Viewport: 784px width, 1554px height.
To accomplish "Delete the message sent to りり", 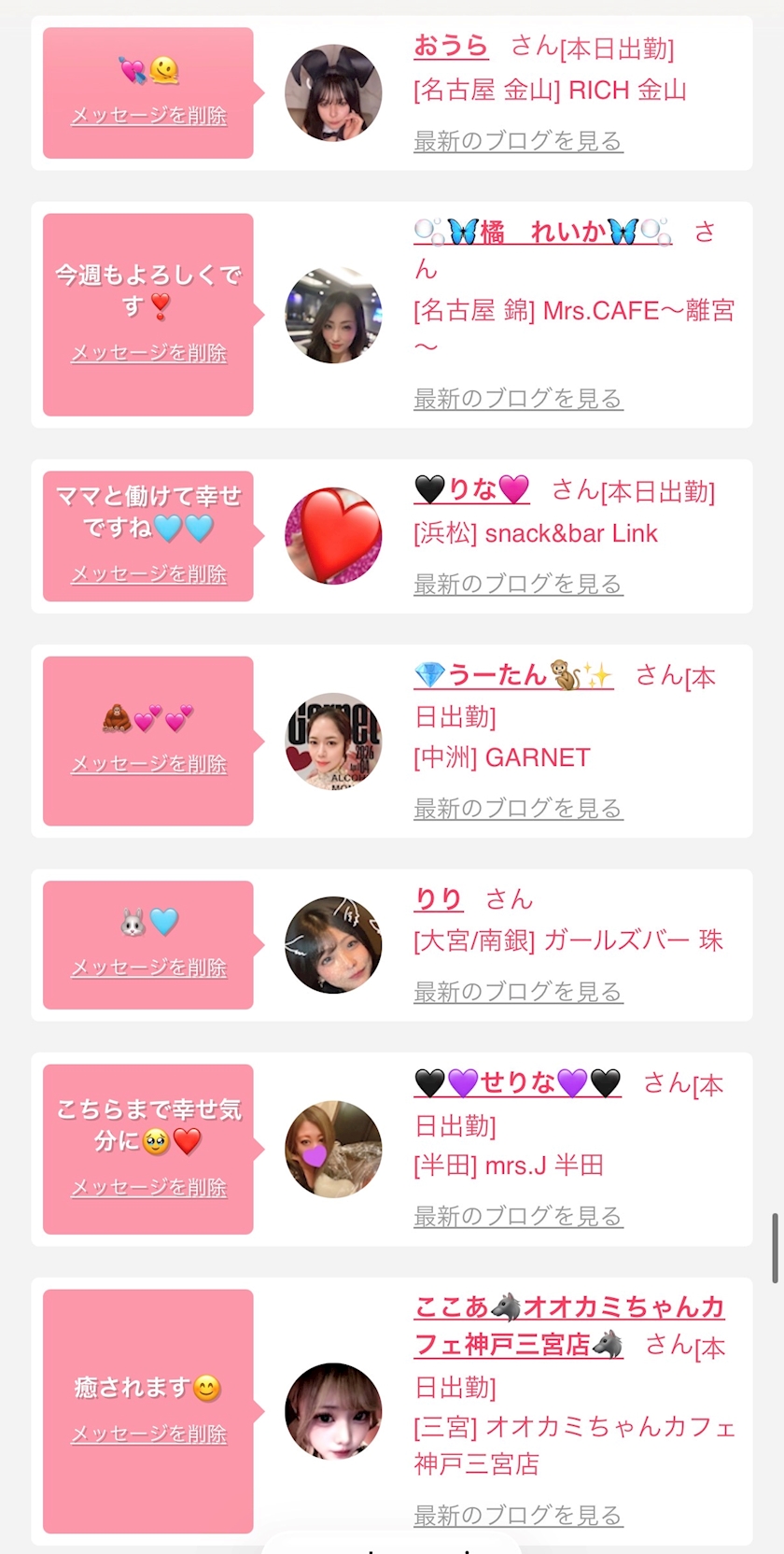I will 149,968.
